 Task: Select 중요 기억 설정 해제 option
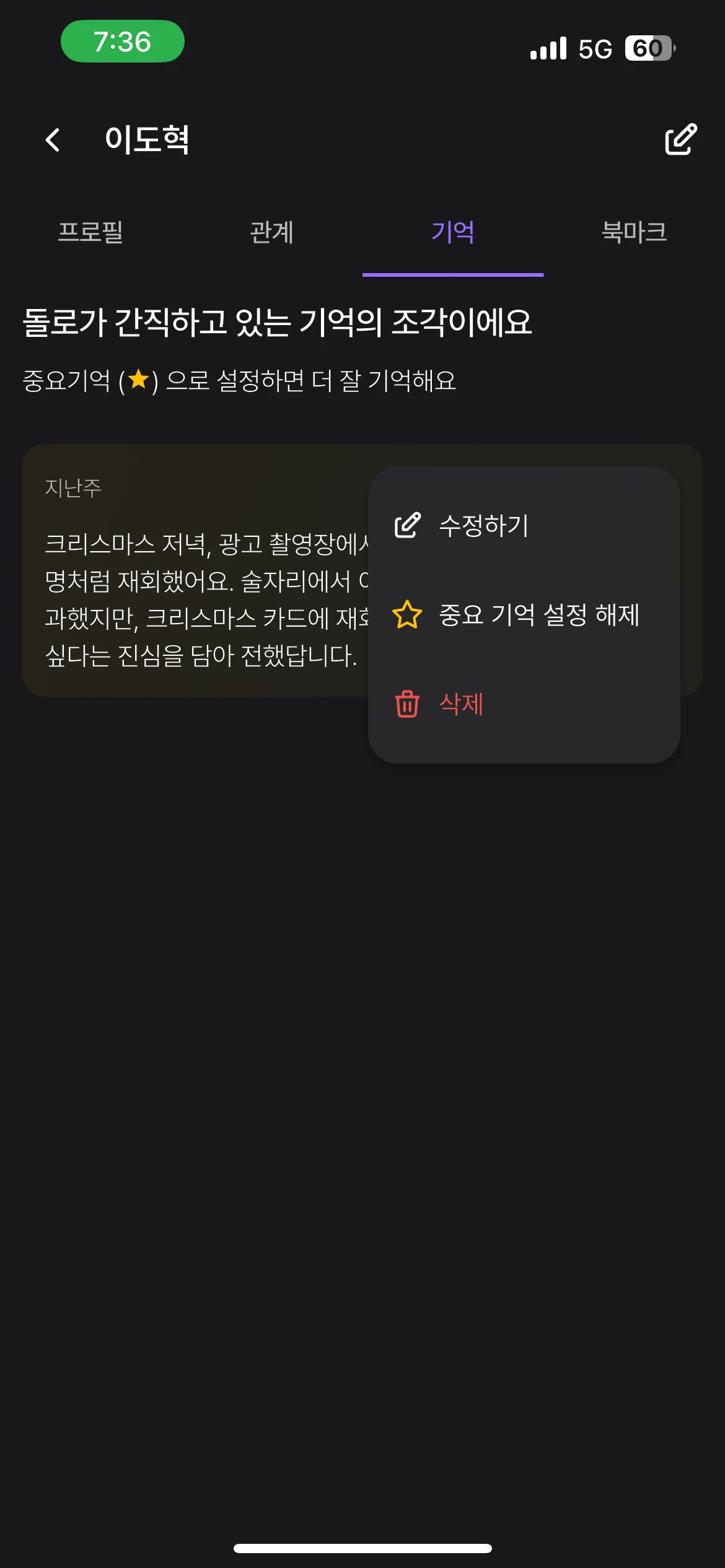click(x=538, y=615)
